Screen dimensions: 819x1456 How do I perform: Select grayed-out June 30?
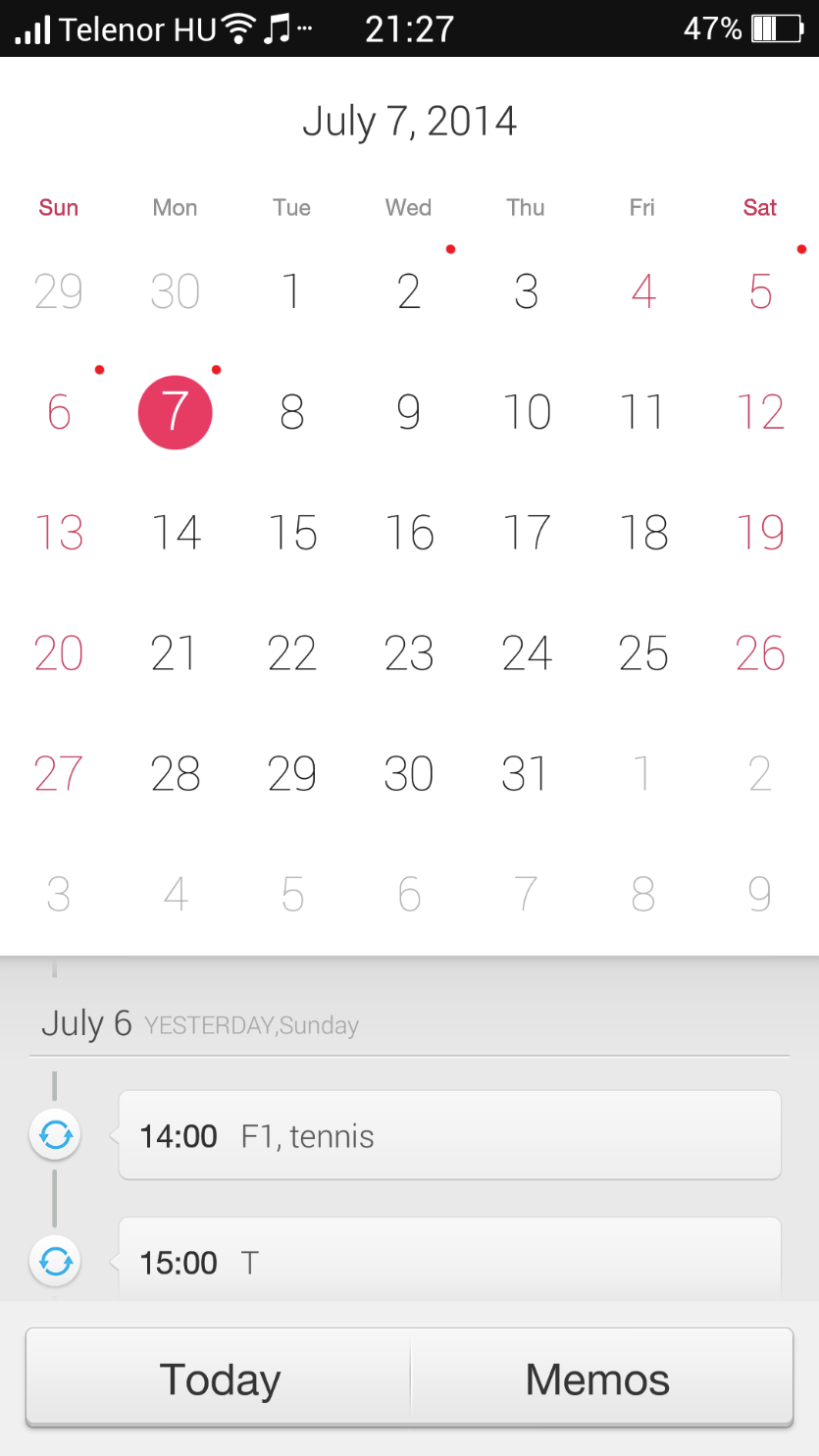click(x=176, y=291)
